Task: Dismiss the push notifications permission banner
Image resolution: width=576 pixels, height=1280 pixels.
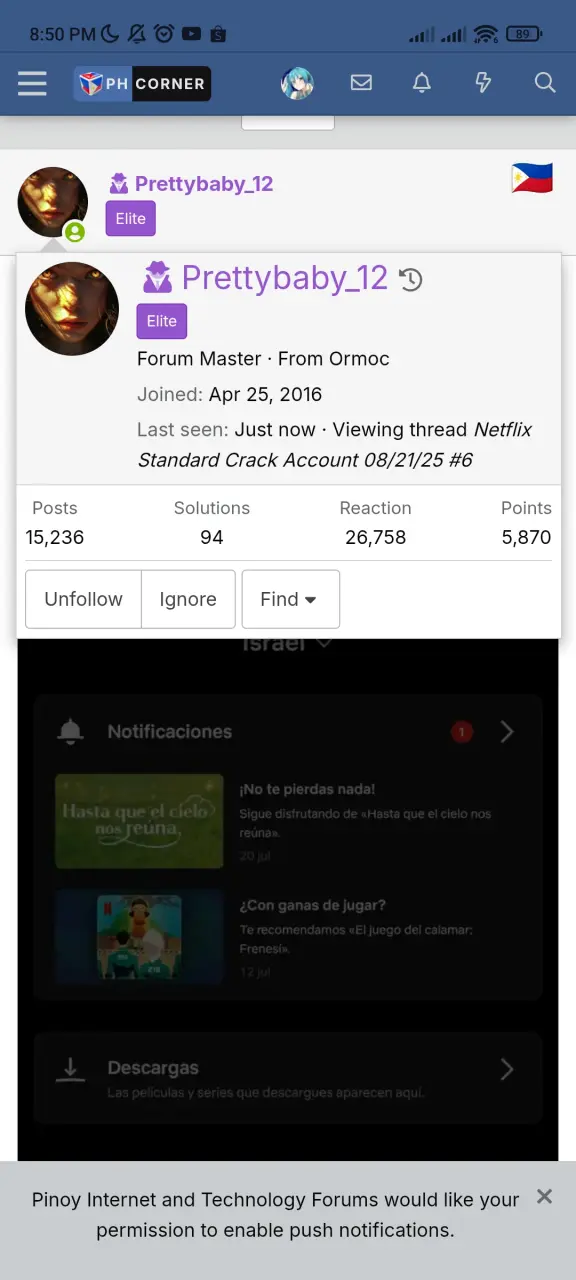Action: click(x=544, y=1196)
